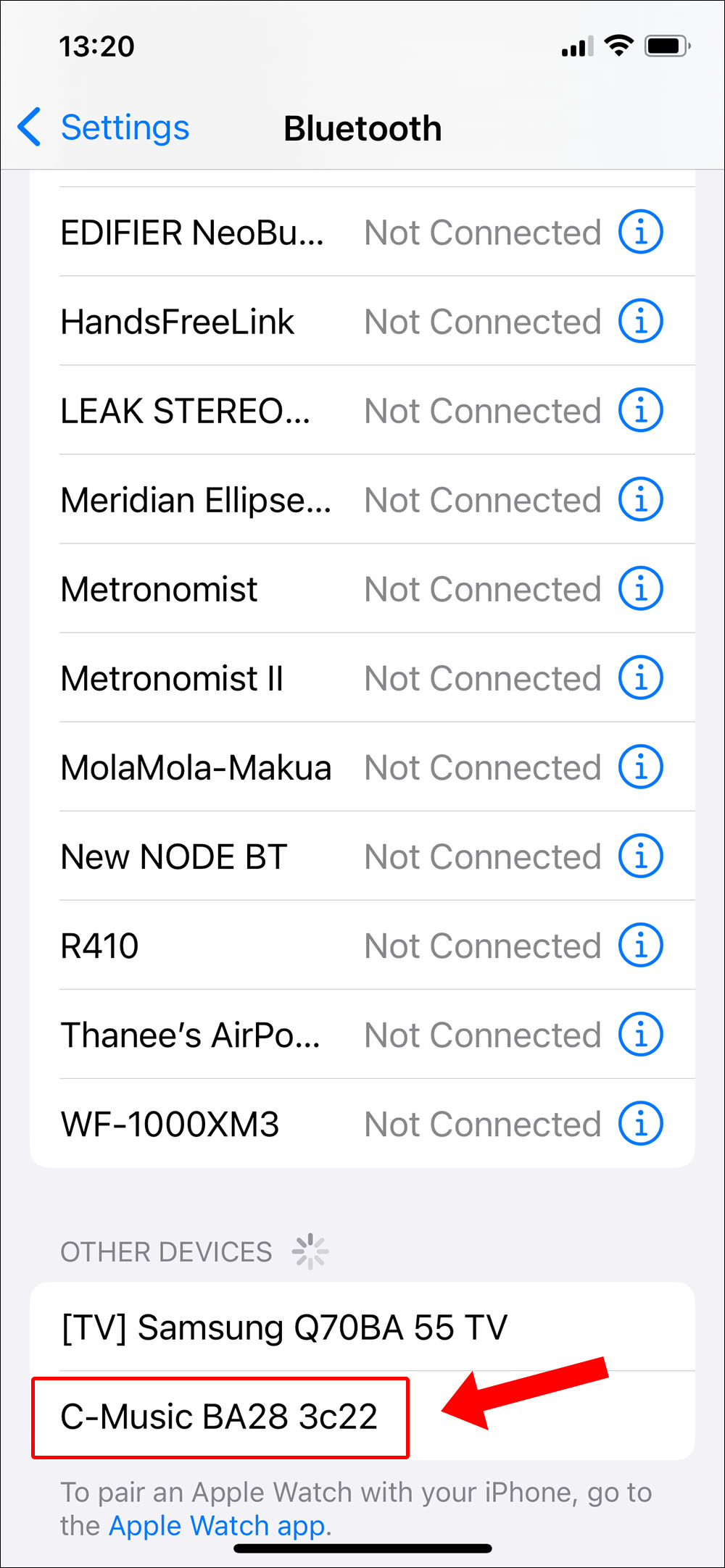Select the Metronomist II device
This screenshot has height=1568, width=725.
pyautogui.click(x=172, y=679)
